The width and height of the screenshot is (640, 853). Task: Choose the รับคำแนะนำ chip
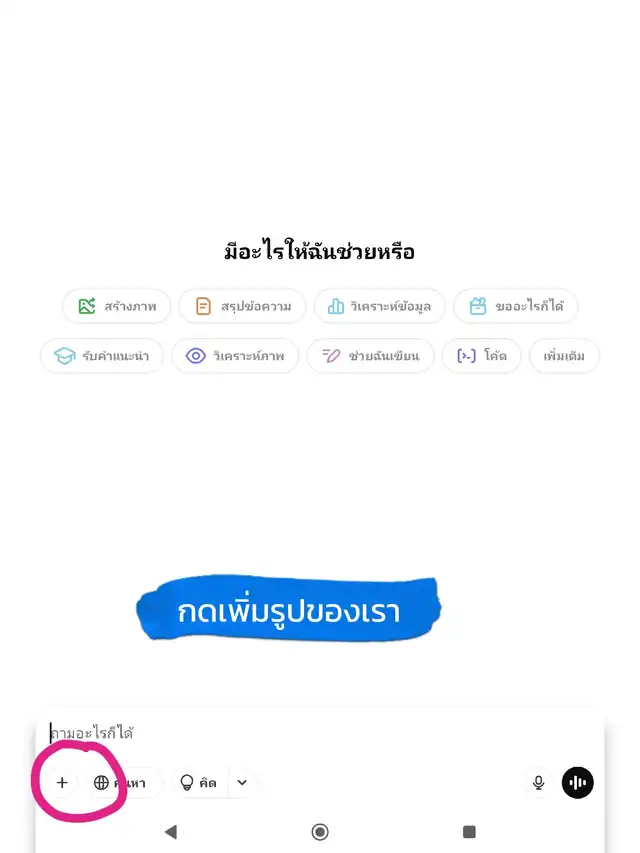(102, 356)
